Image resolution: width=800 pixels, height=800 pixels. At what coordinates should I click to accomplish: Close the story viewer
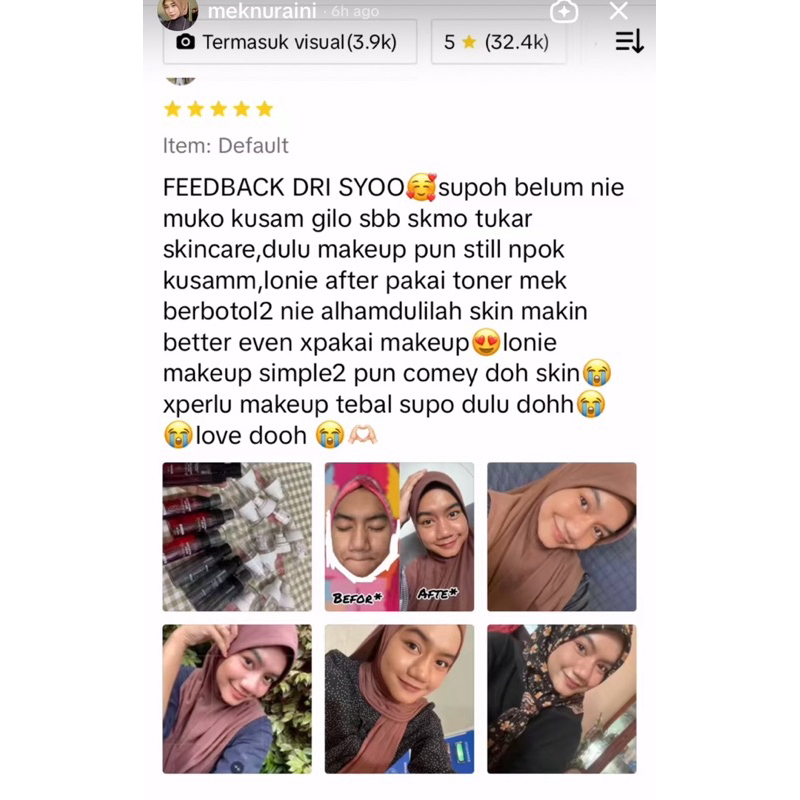[618, 11]
